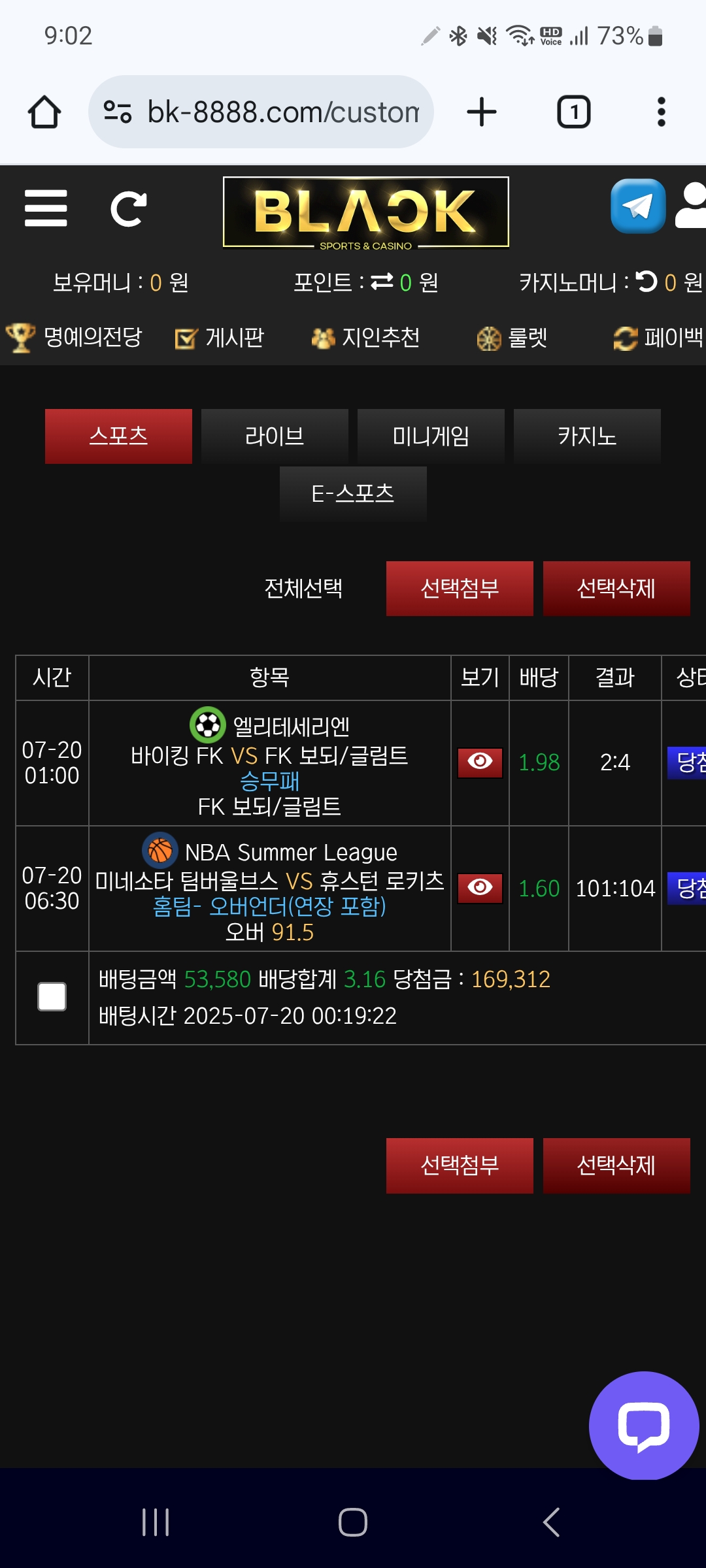Open the E-스포츠 tab
The image size is (706, 1568).
pyautogui.click(x=353, y=493)
